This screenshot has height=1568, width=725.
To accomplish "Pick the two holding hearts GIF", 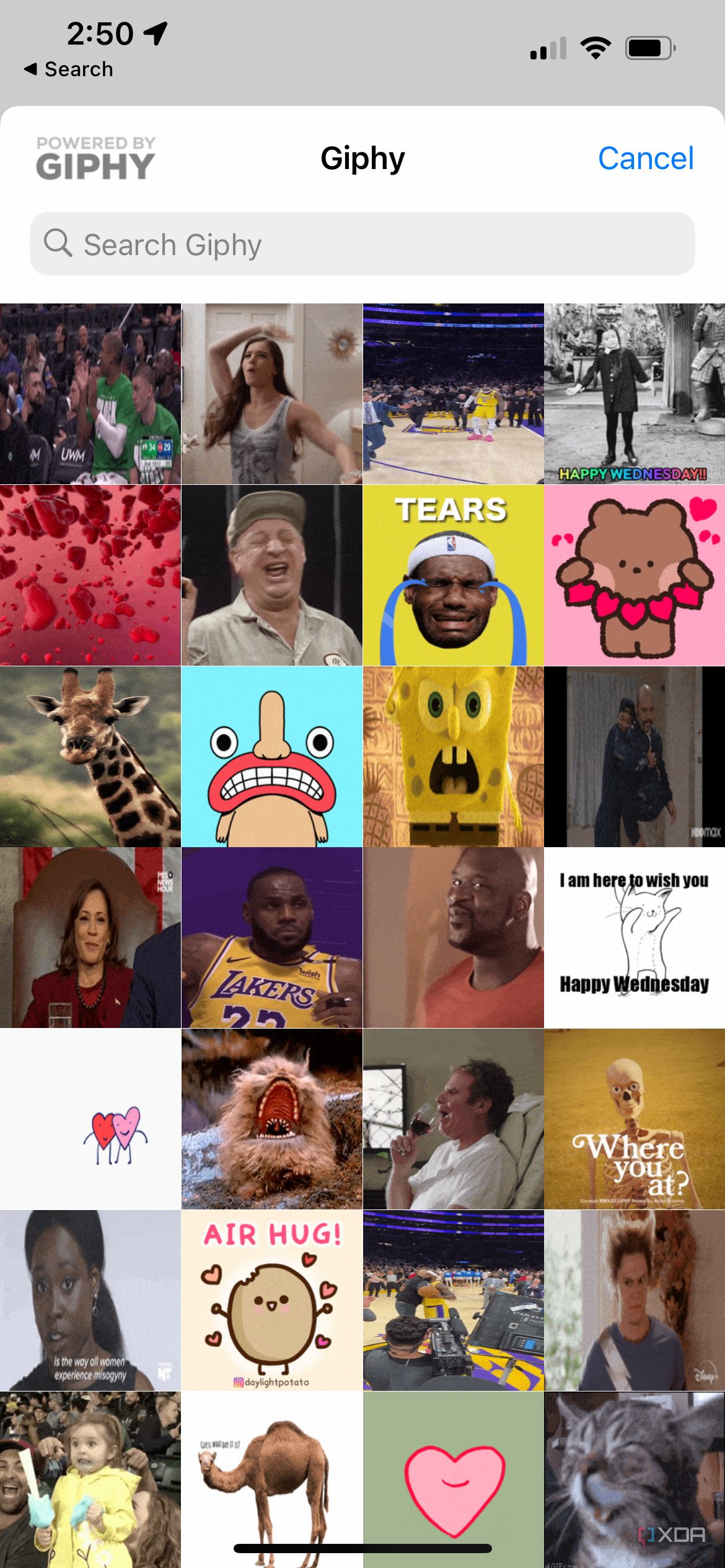I will [x=90, y=1119].
